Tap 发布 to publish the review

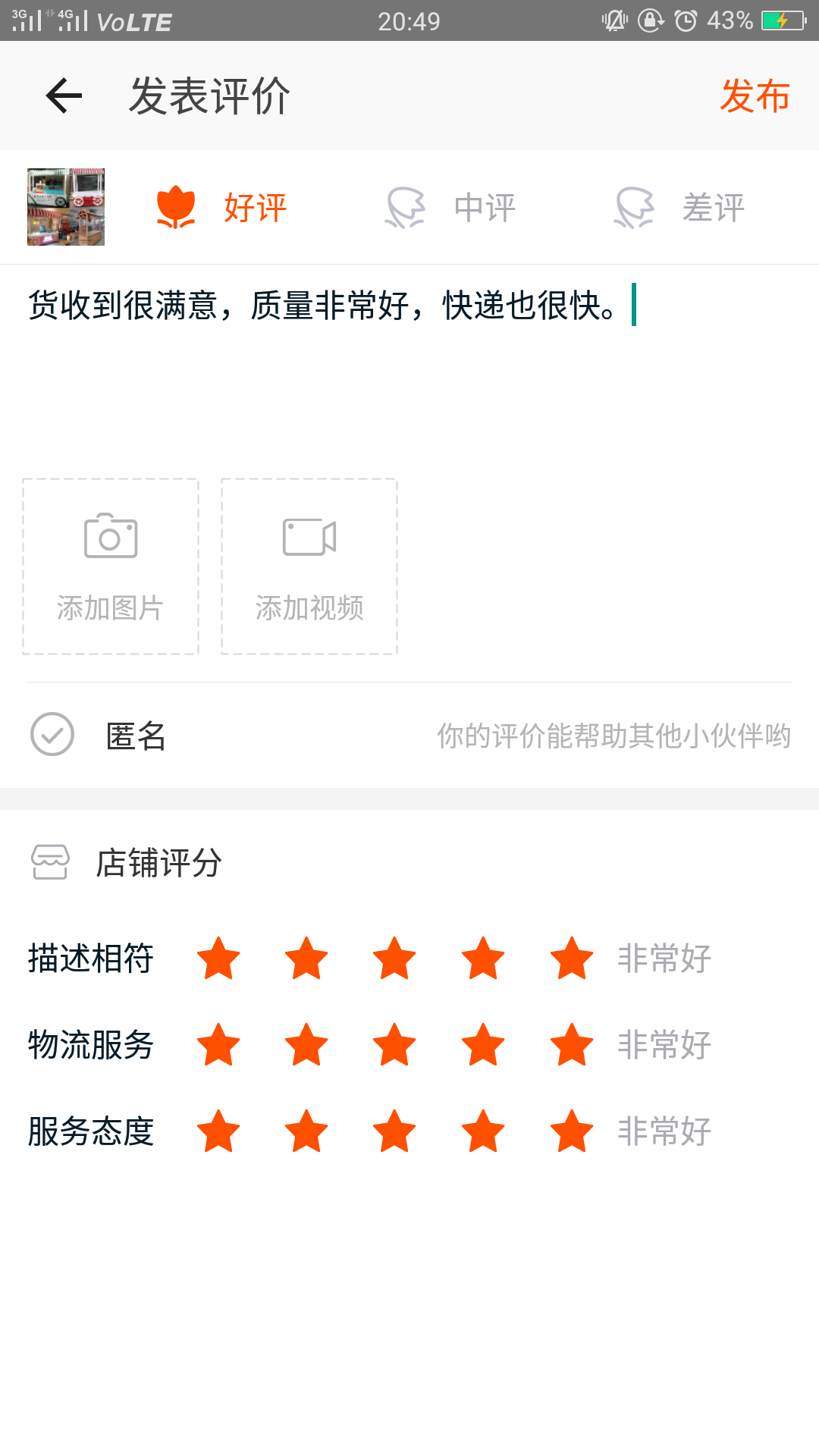[x=755, y=96]
